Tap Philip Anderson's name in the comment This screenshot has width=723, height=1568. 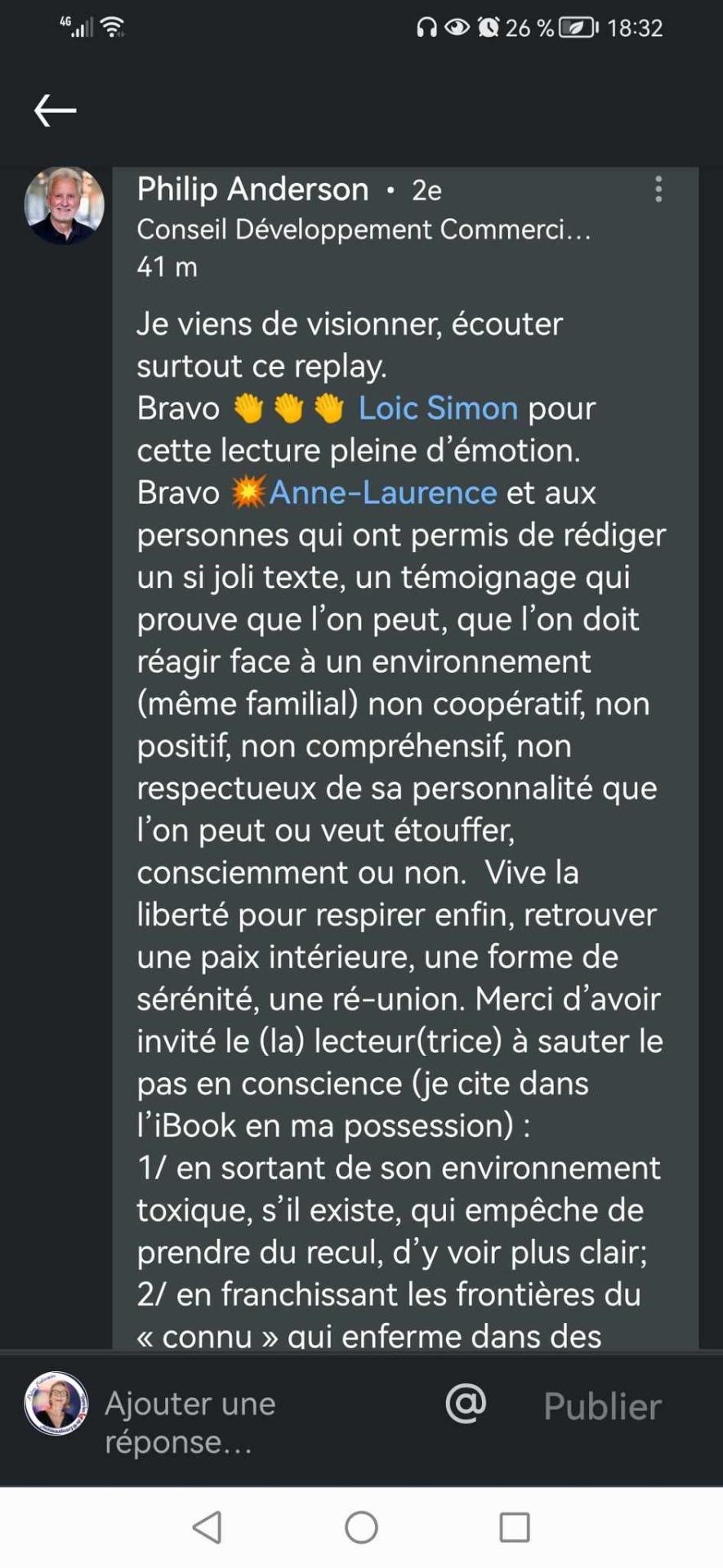pos(252,189)
